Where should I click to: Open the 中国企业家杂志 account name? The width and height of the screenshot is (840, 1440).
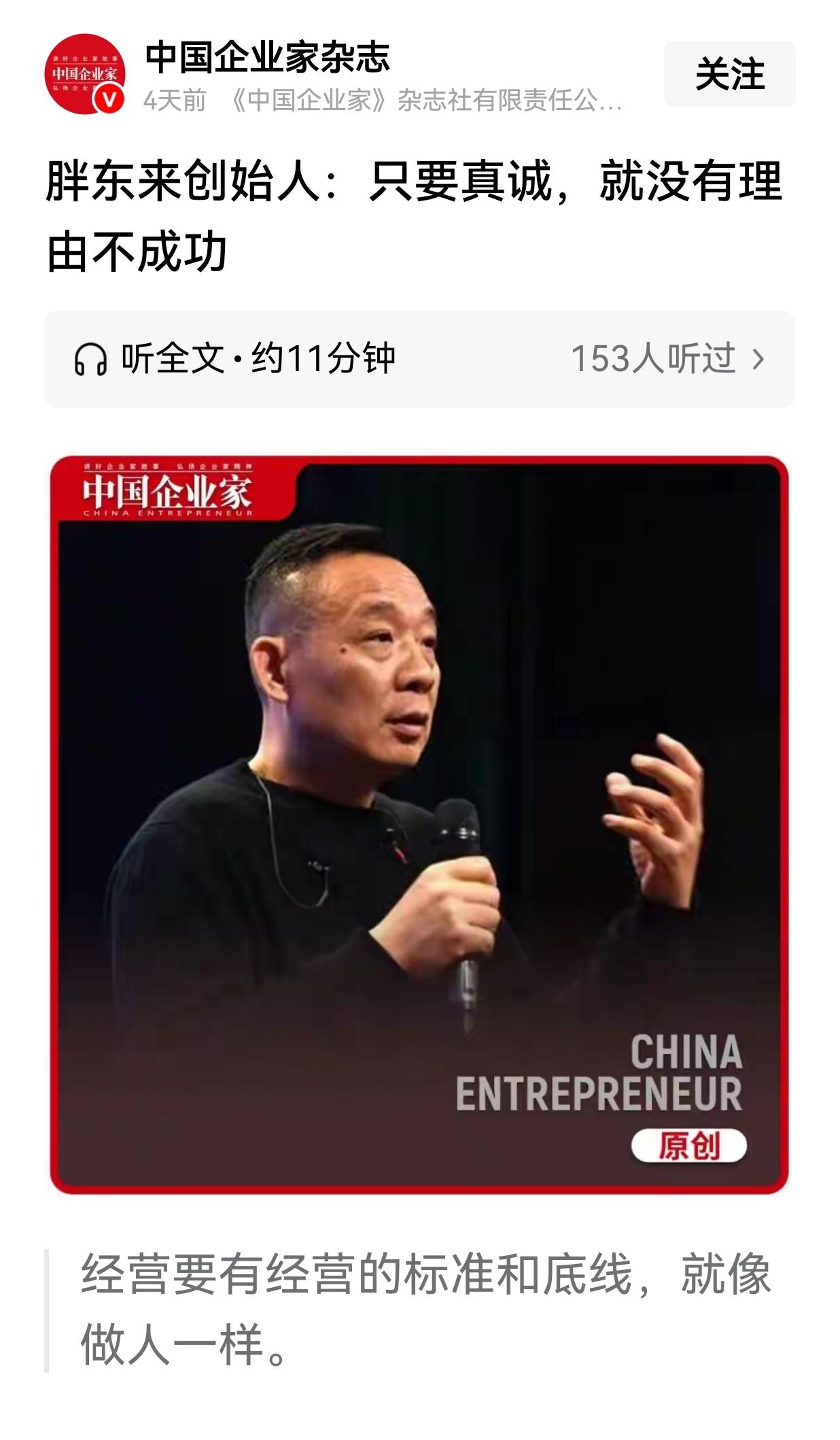coord(267,57)
